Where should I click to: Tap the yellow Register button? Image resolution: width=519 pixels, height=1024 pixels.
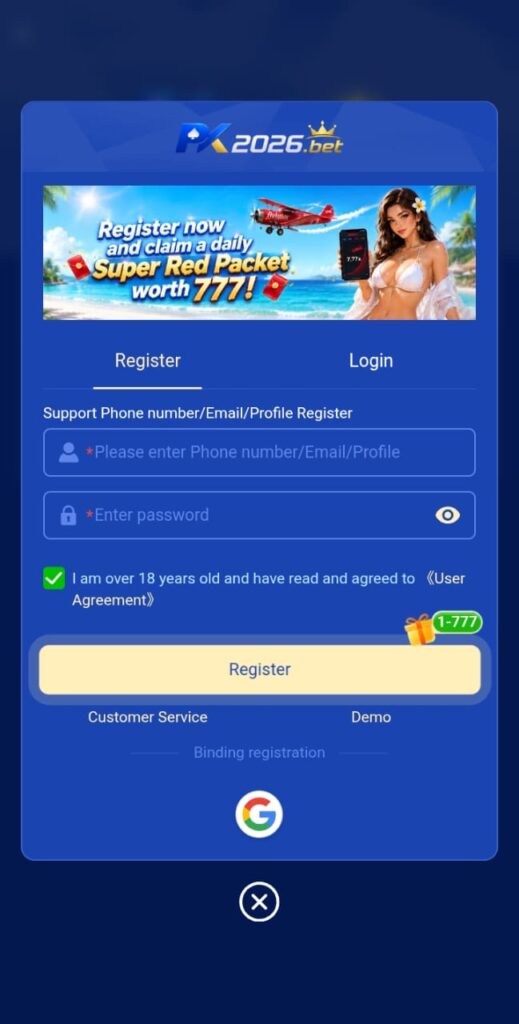pos(259,669)
